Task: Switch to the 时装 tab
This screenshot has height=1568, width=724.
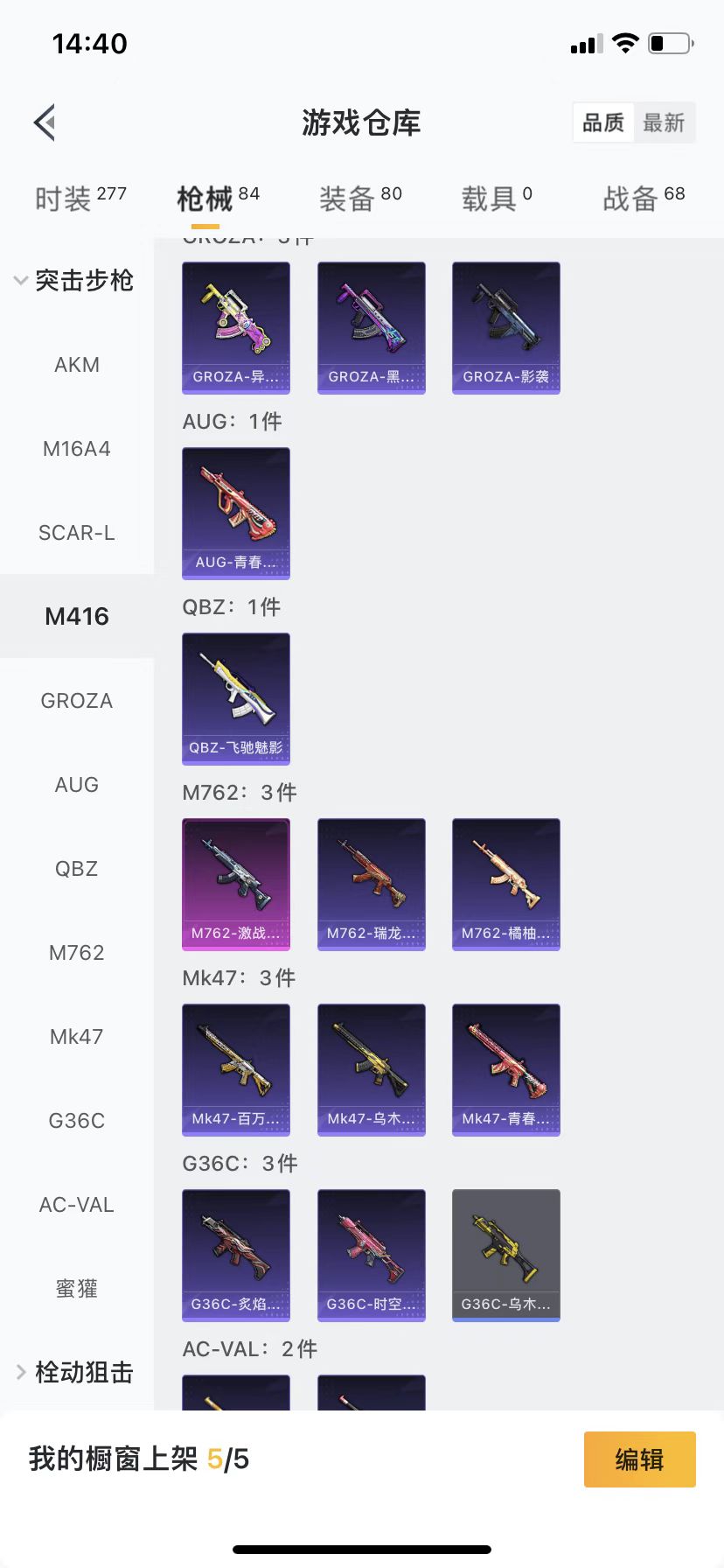Action: 80,198
